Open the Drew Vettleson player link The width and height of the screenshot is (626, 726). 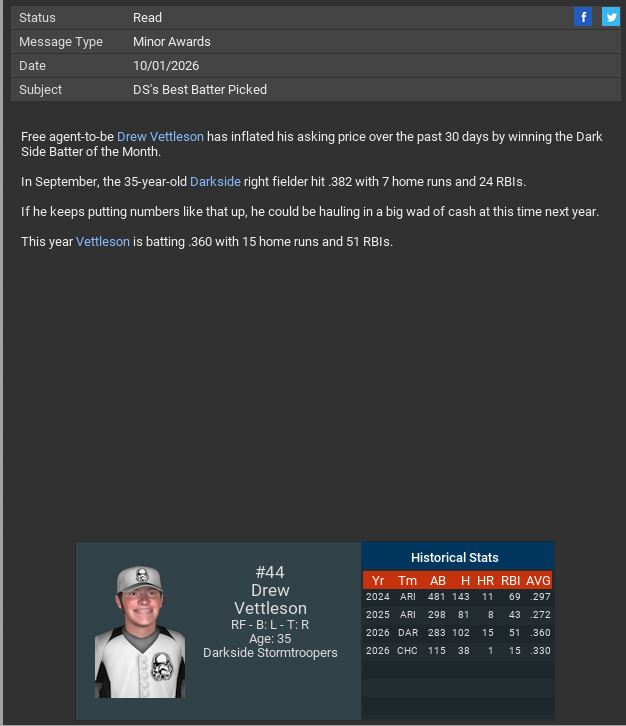160,137
